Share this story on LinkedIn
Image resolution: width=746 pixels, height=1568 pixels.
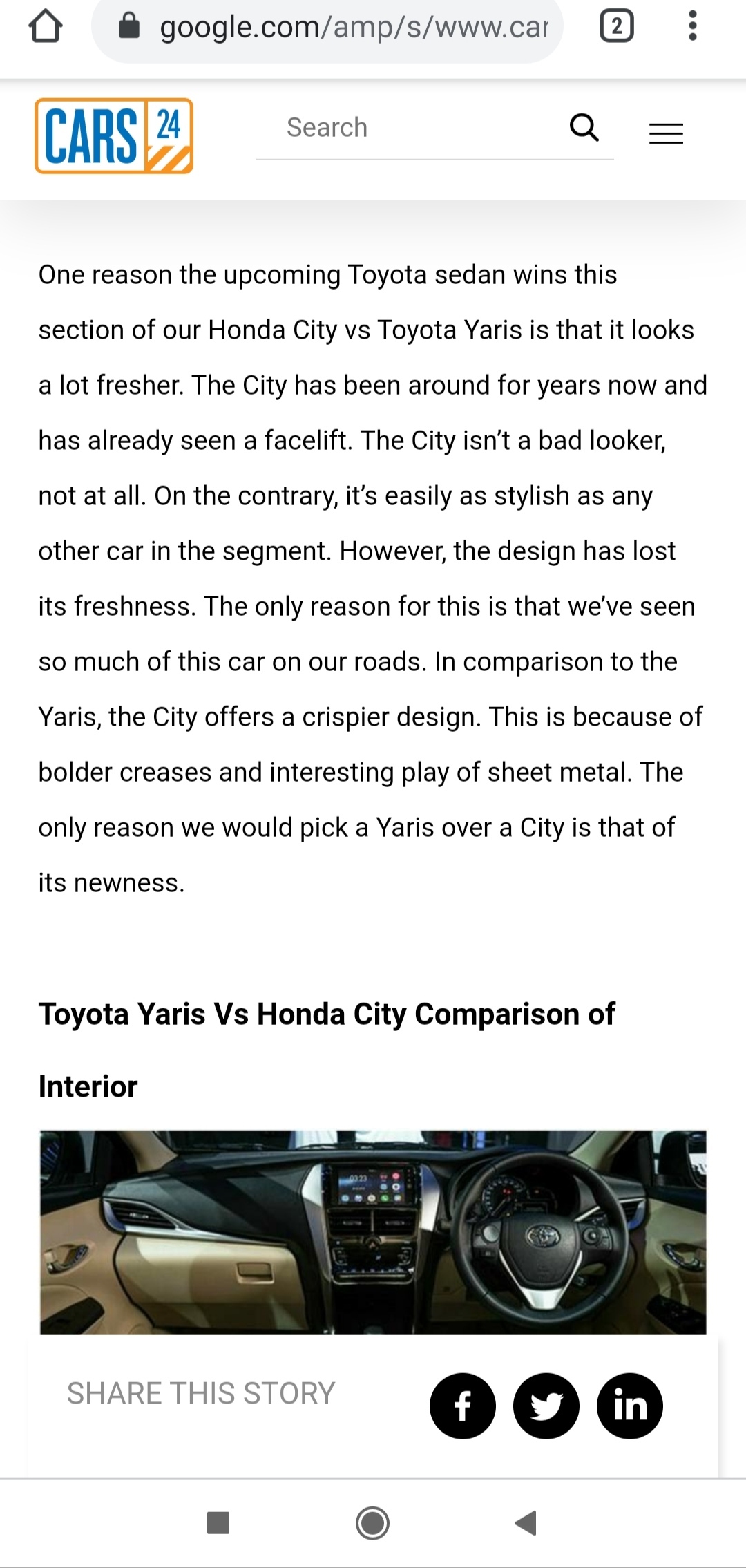click(630, 1406)
